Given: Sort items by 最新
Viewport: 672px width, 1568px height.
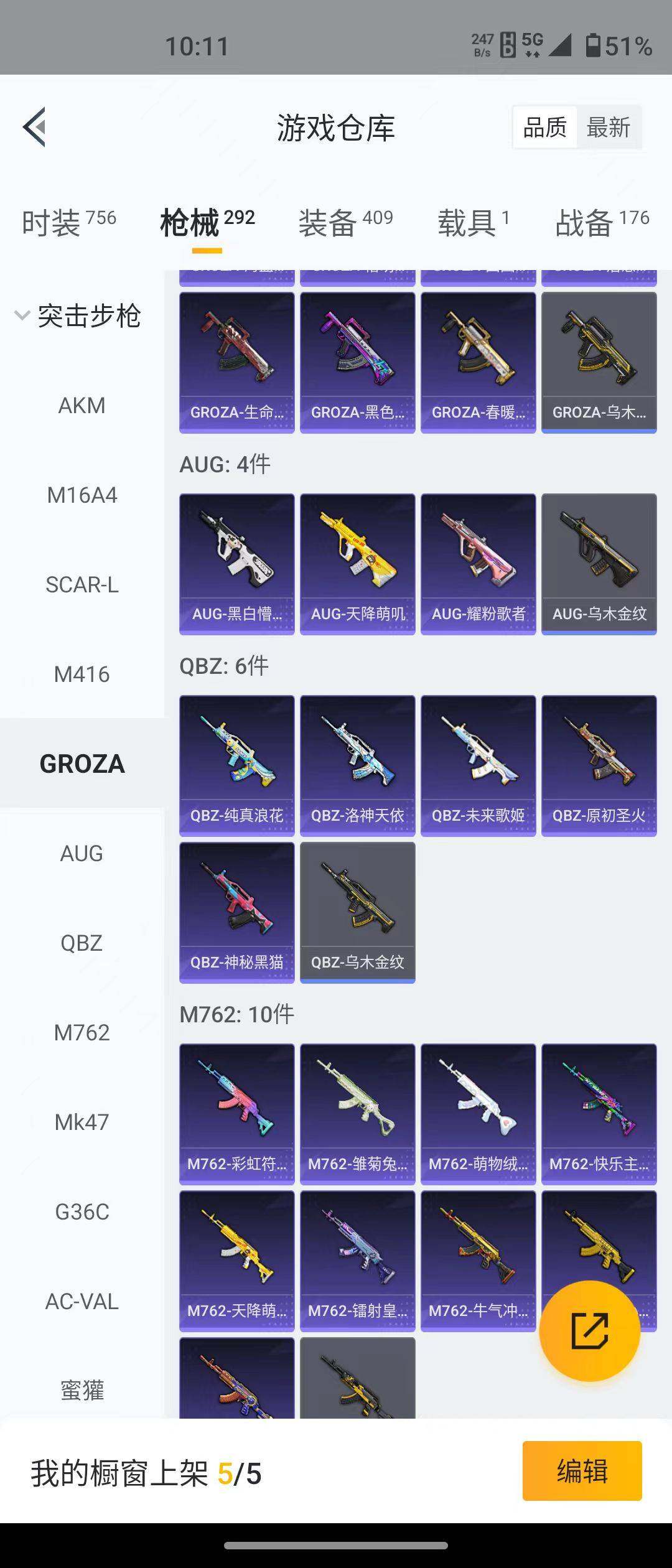Looking at the screenshot, I should click(608, 128).
